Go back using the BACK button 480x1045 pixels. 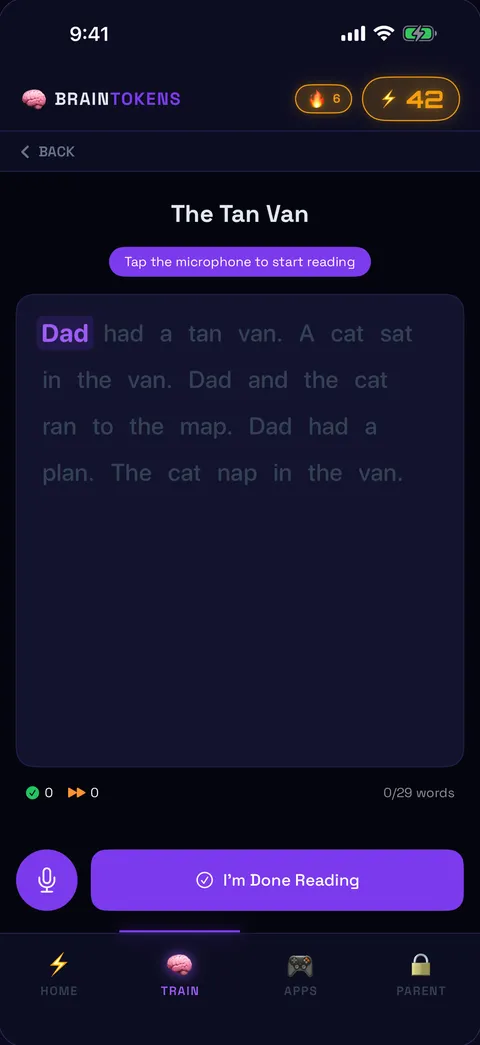(x=47, y=152)
